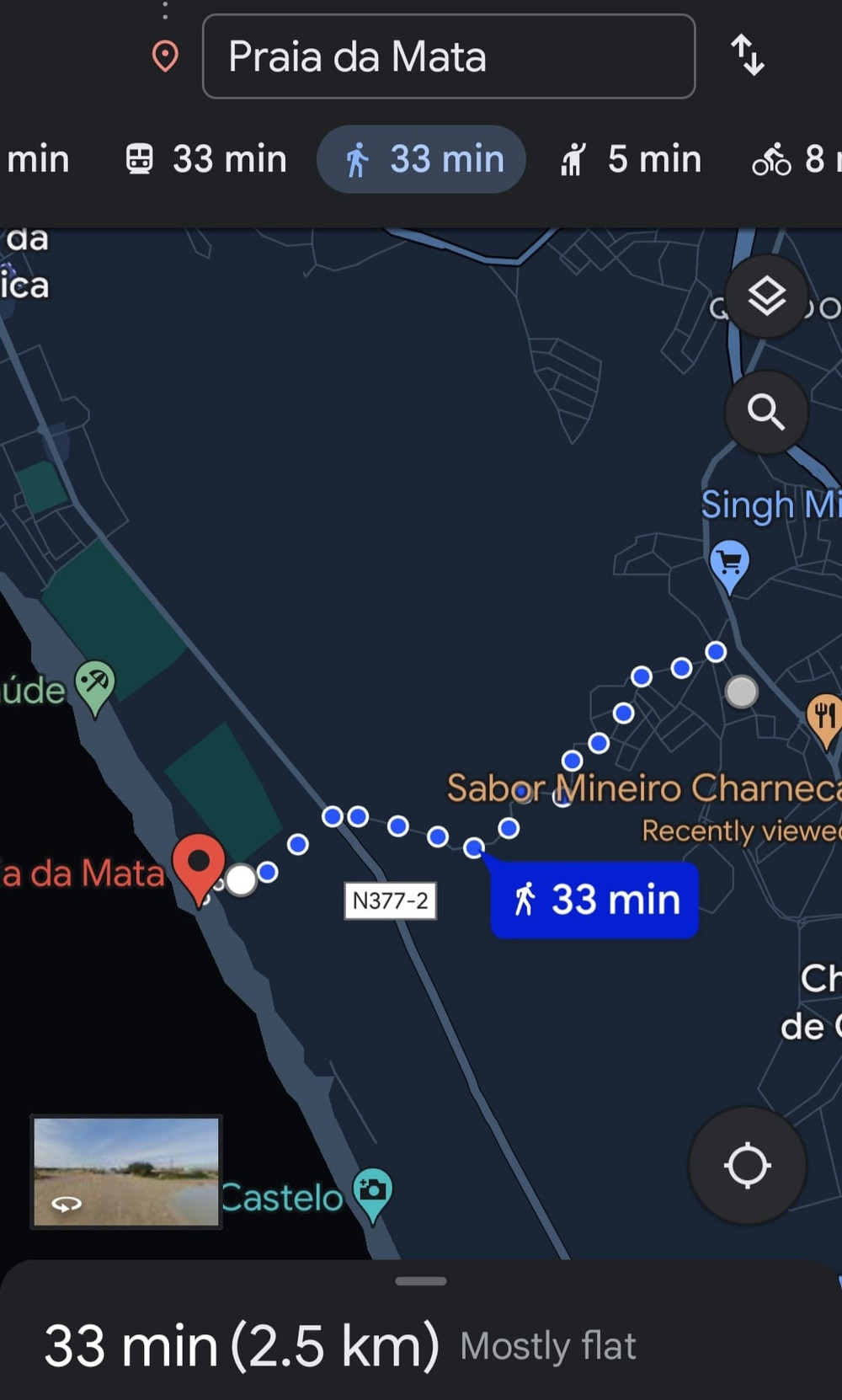Open the beach pin near úde

click(95, 684)
